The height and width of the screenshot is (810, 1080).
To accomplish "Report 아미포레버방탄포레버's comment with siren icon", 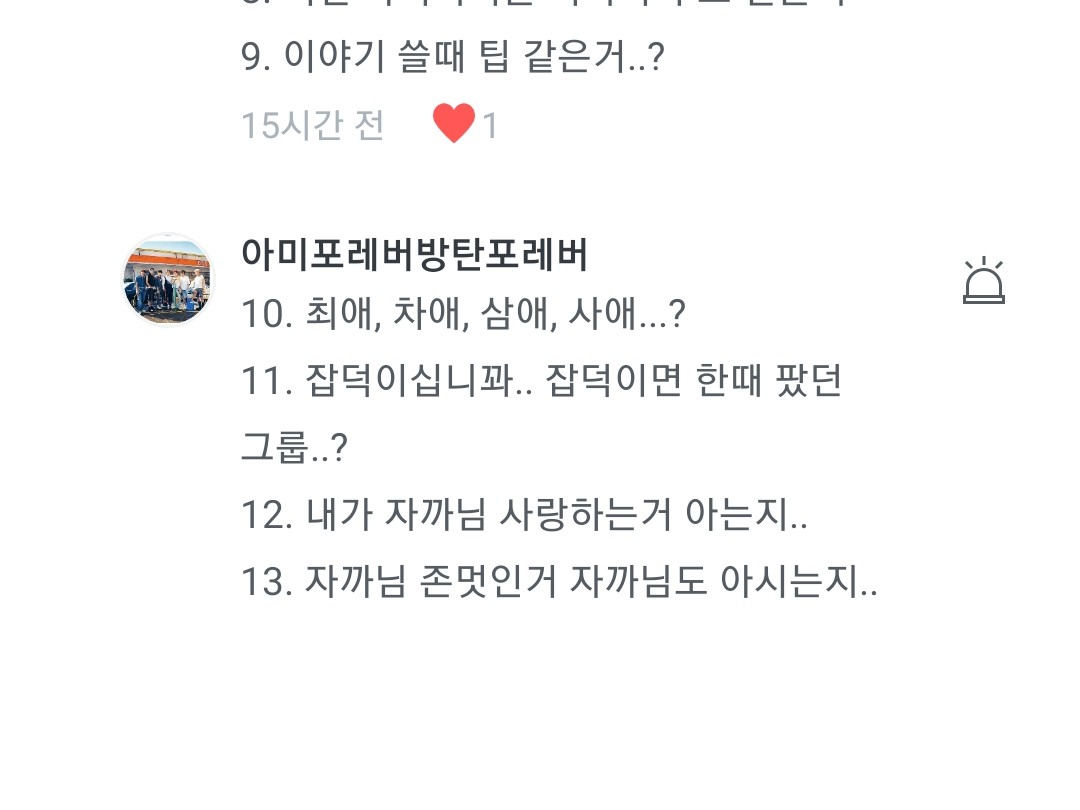I will tap(984, 280).
